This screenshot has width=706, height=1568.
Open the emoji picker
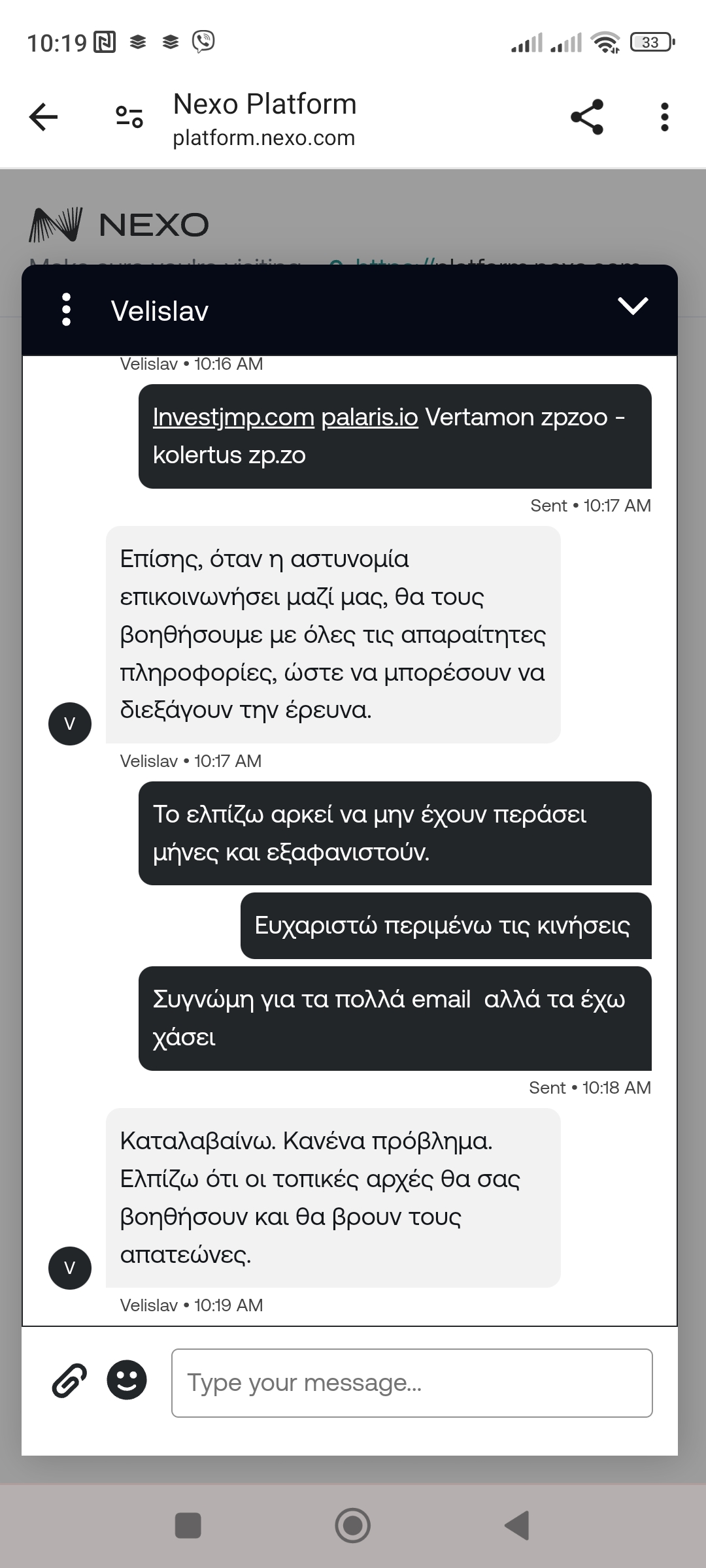coord(127,1380)
